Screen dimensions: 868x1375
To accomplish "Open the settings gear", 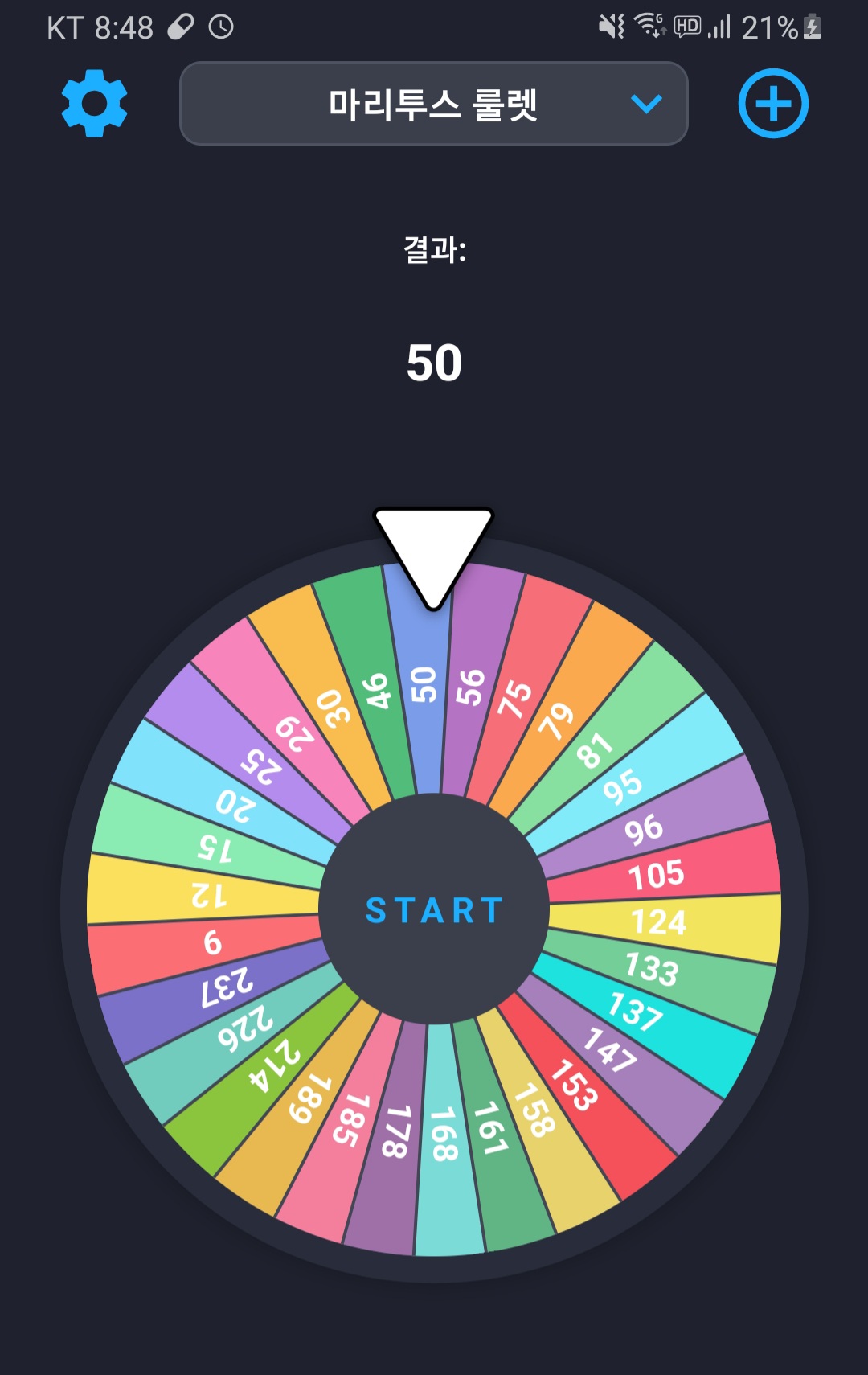I will pos(95,104).
